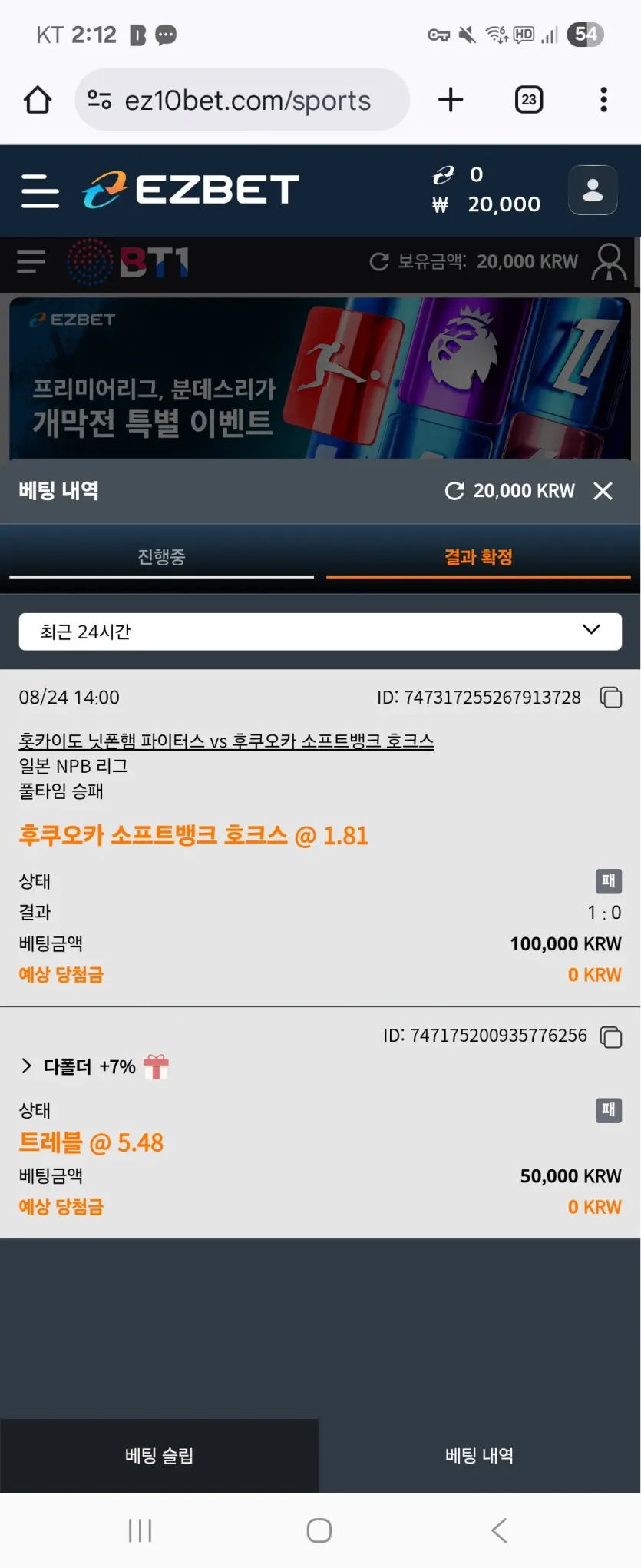Go back using the system back button
The image size is (641, 1568).
[500, 1530]
